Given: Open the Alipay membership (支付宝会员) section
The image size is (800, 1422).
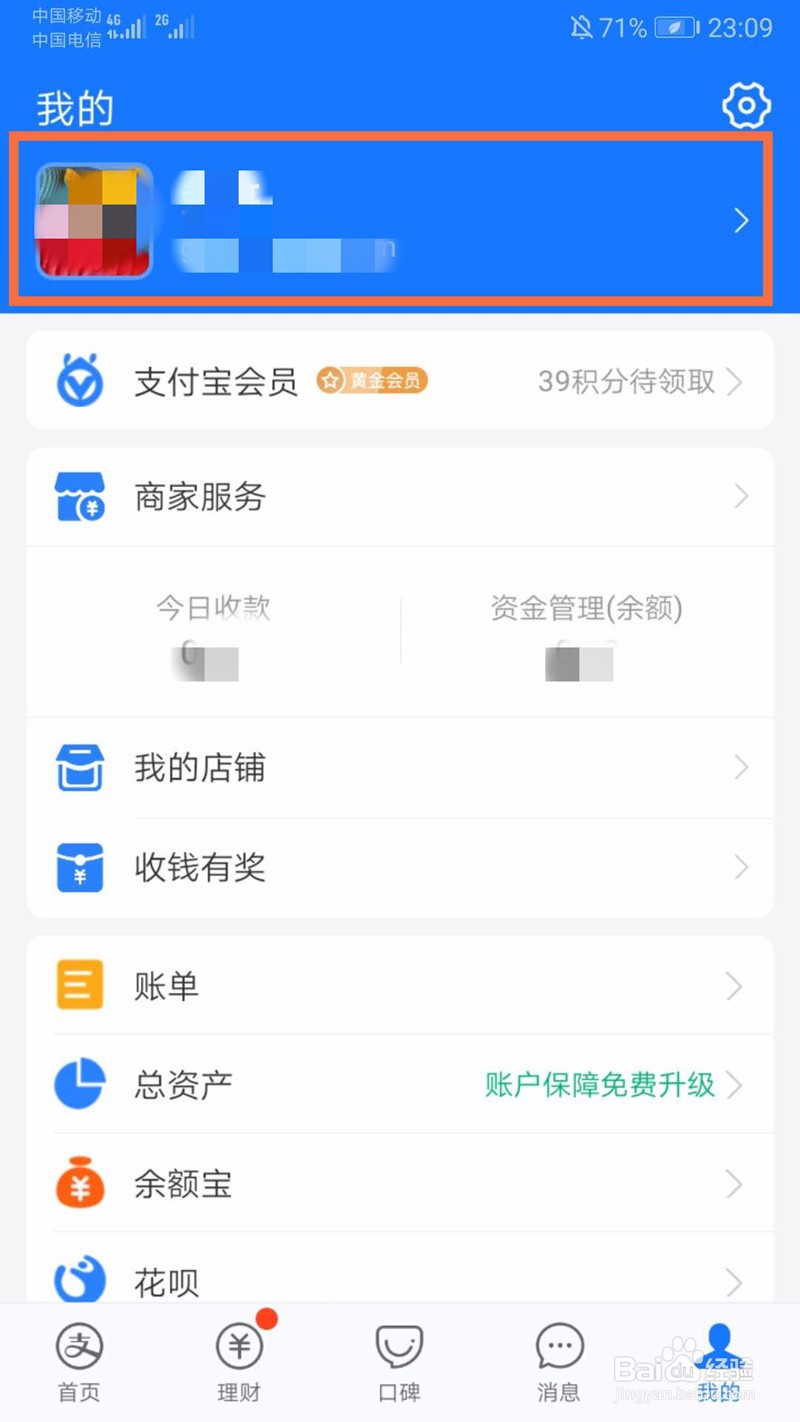Looking at the screenshot, I should pyautogui.click(x=216, y=381).
